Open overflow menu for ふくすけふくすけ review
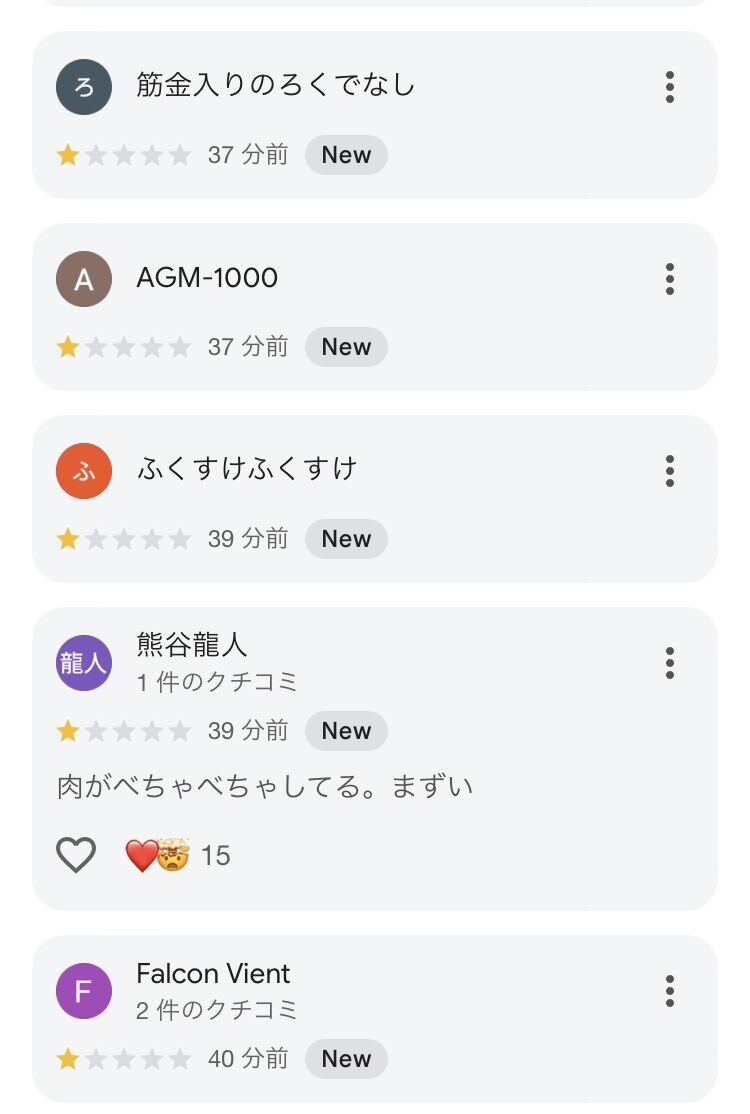 point(670,471)
